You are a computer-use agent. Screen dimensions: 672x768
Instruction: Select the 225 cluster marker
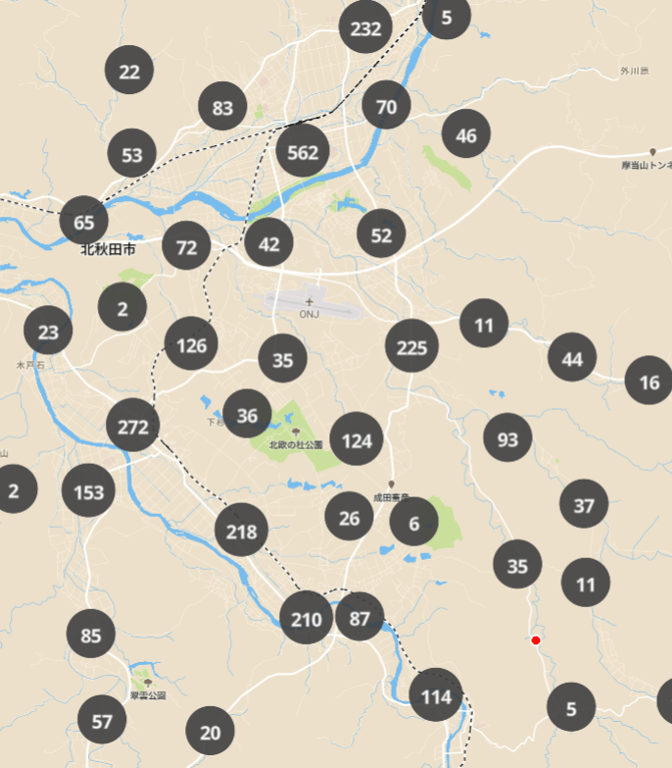point(411,347)
